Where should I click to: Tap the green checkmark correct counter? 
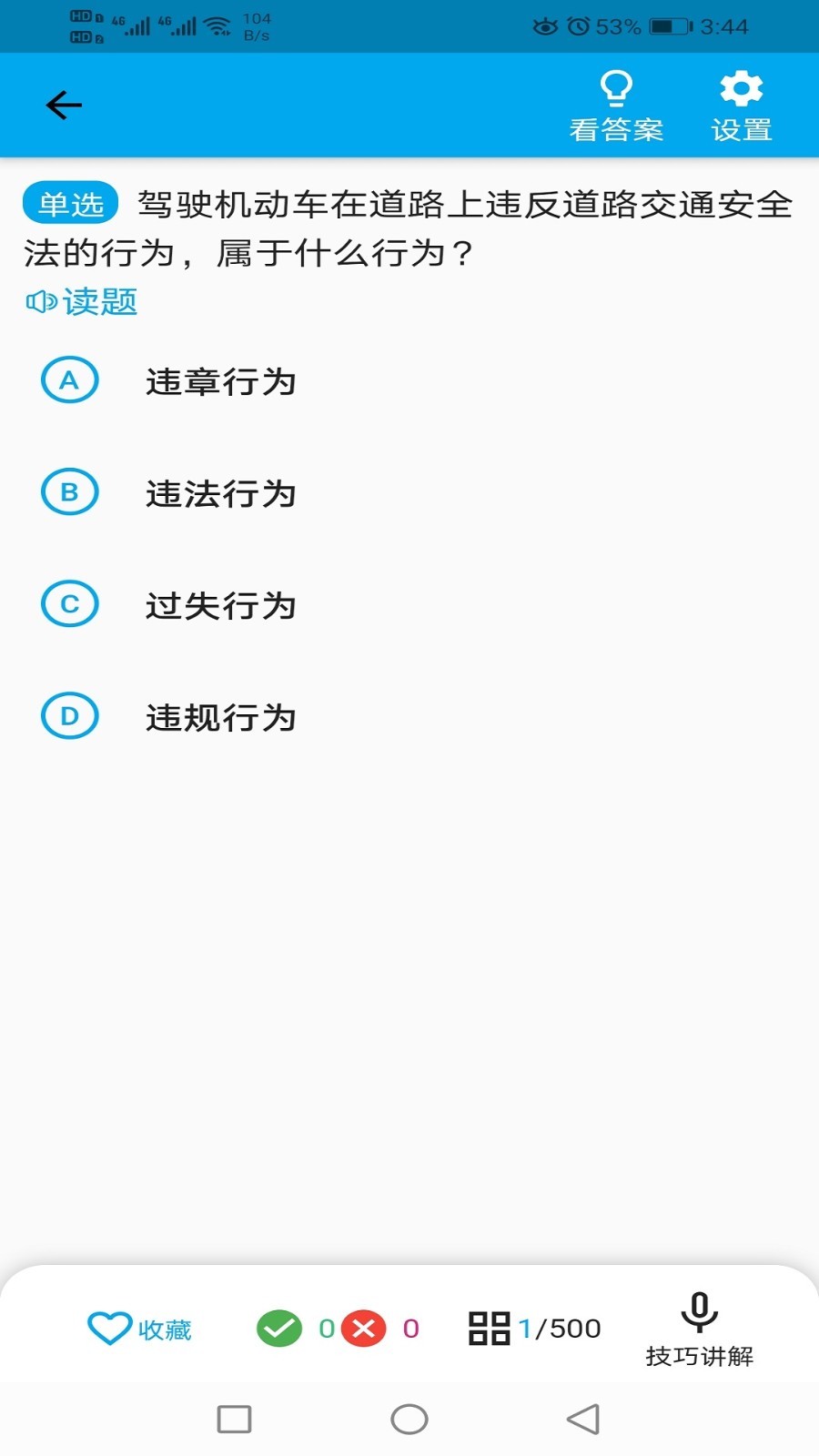click(280, 1328)
